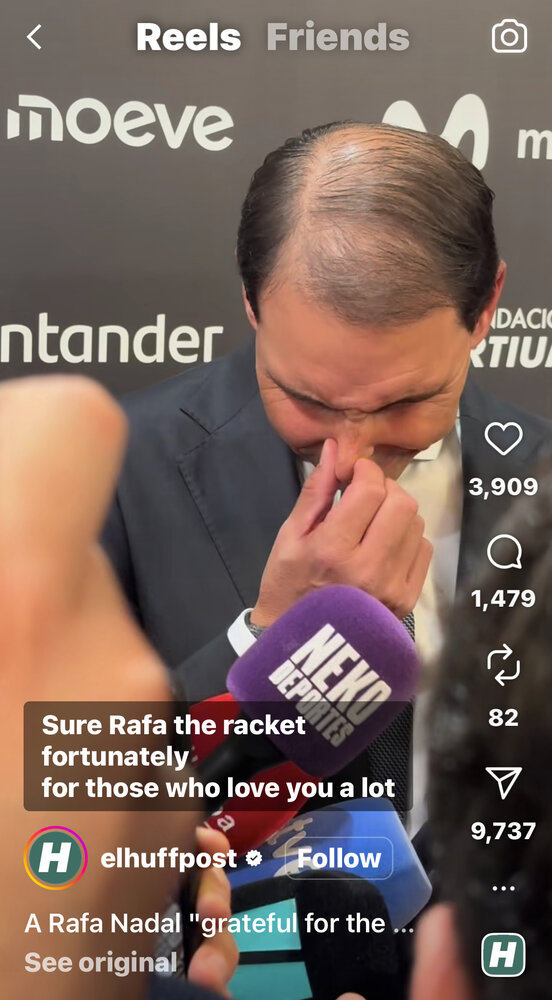
Task: Follow elhuffpost
Action: (339, 858)
